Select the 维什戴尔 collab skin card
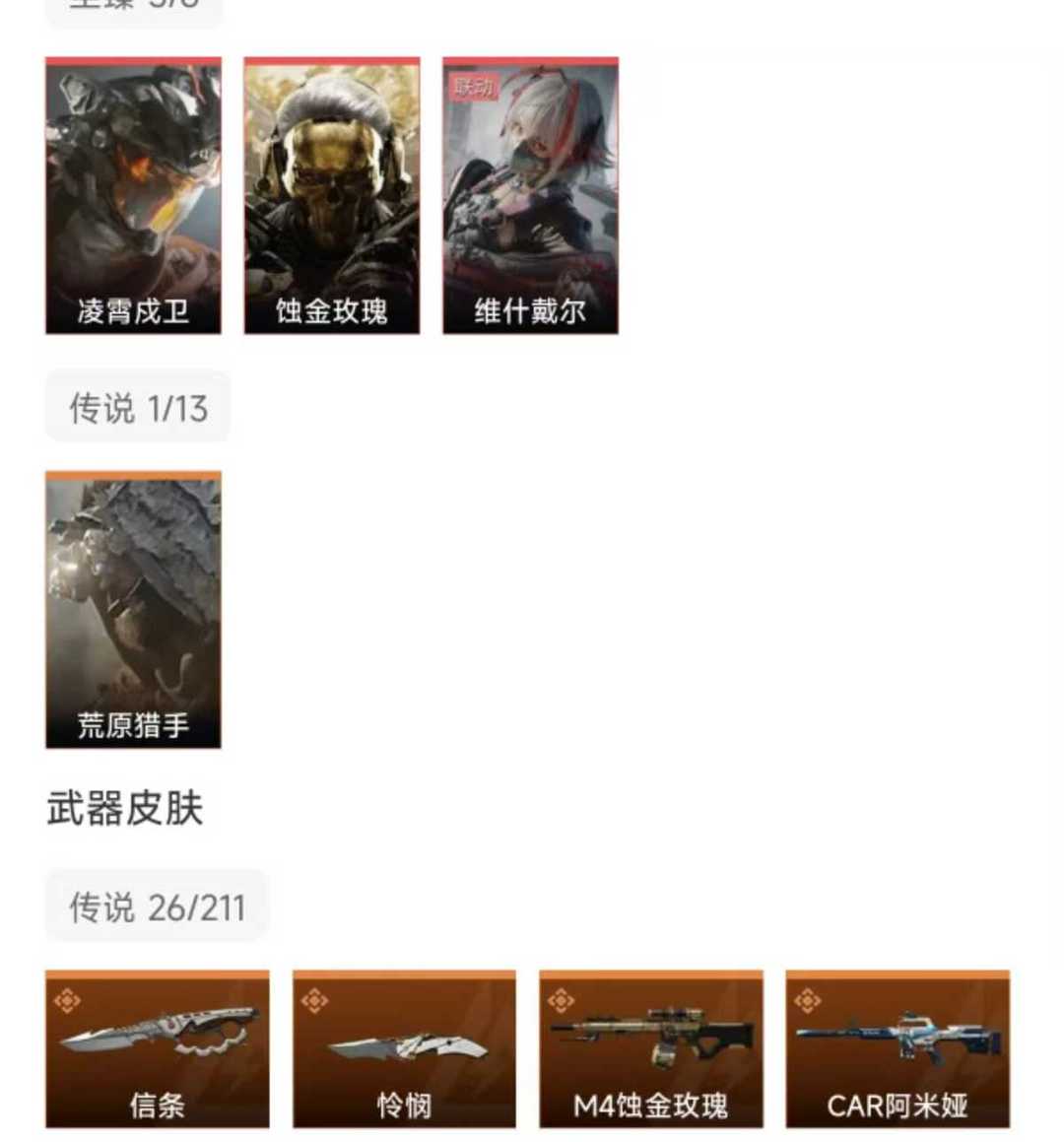This screenshot has width=1064, height=1142. (x=530, y=195)
